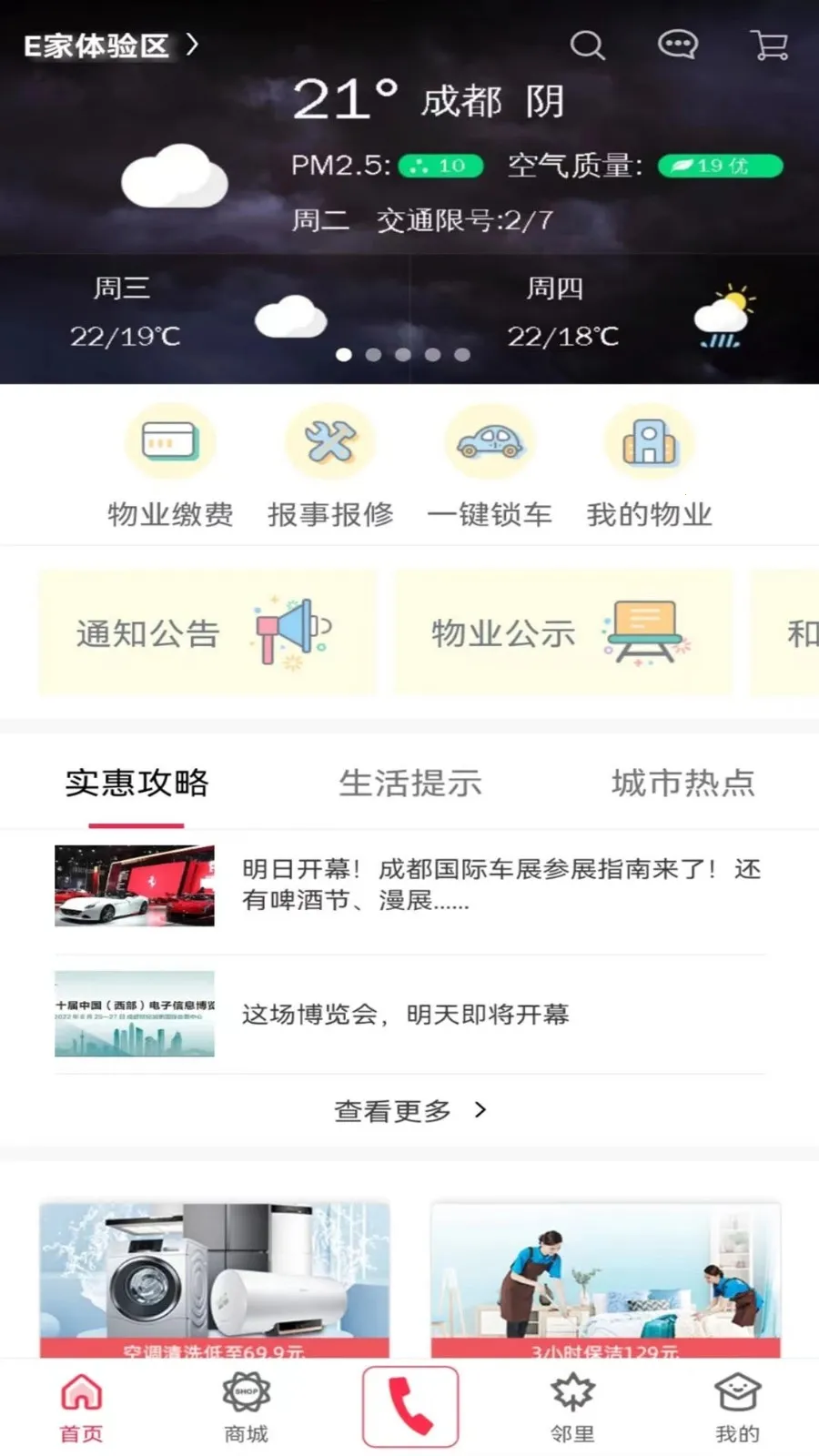Open 我的 profile section
Screen dimensions: 819x1456
(737, 1406)
